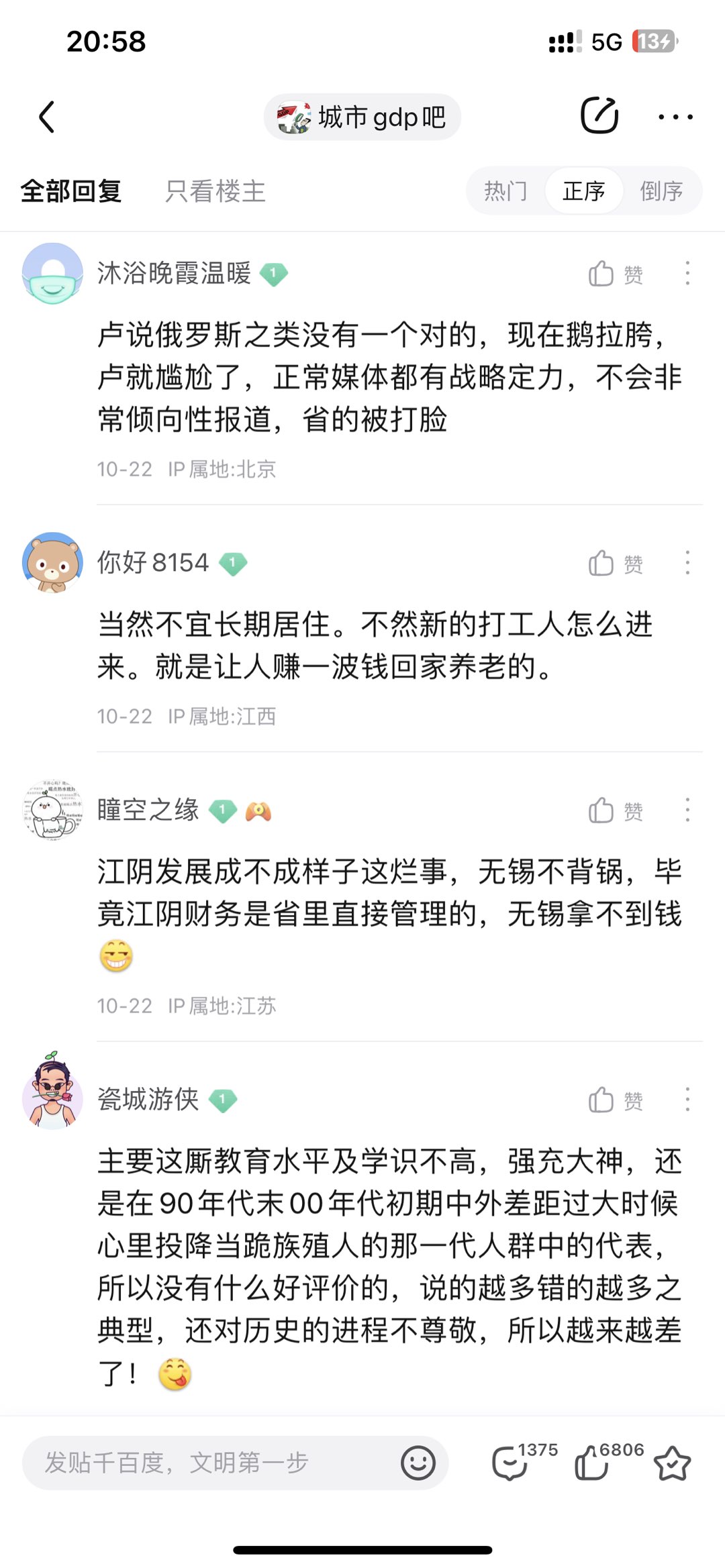Open more options for 沐浴晚霞温暖's reply

687,274
